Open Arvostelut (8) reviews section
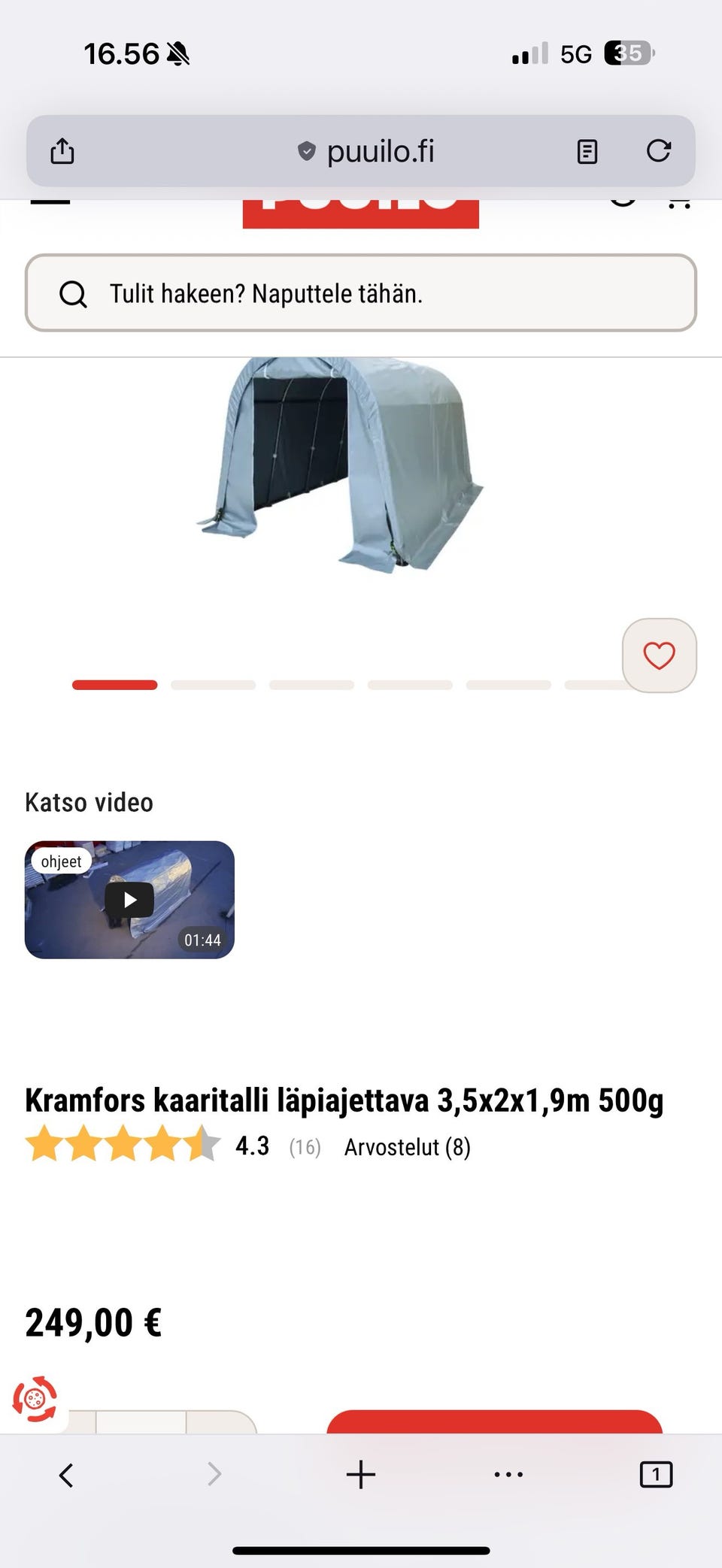Image resolution: width=722 pixels, height=1568 pixels. tap(407, 1146)
